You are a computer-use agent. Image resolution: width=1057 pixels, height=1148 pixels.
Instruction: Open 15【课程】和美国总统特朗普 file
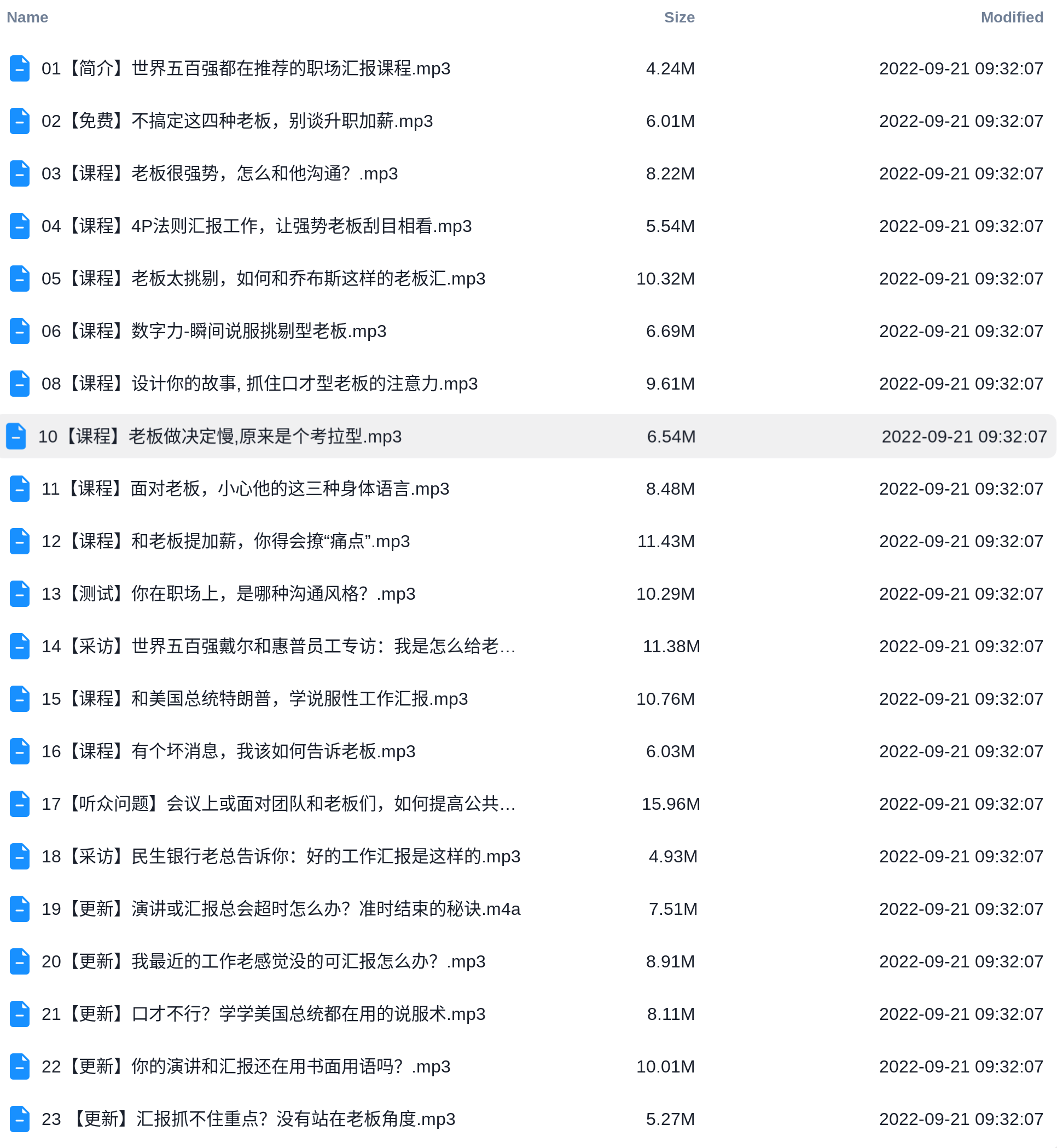[254, 699]
